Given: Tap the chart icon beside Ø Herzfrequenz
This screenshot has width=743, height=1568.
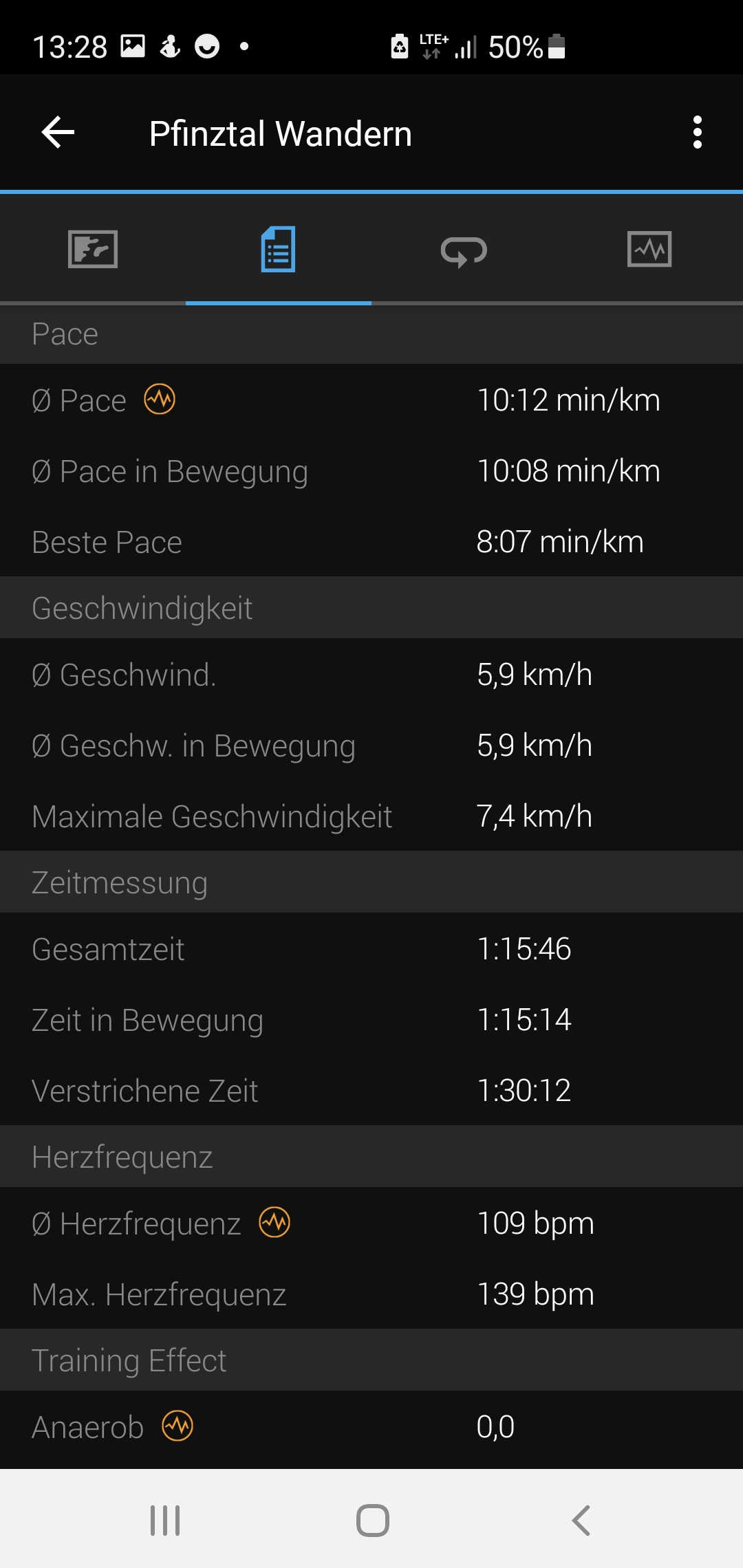Looking at the screenshot, I should tap(274, 1223).
